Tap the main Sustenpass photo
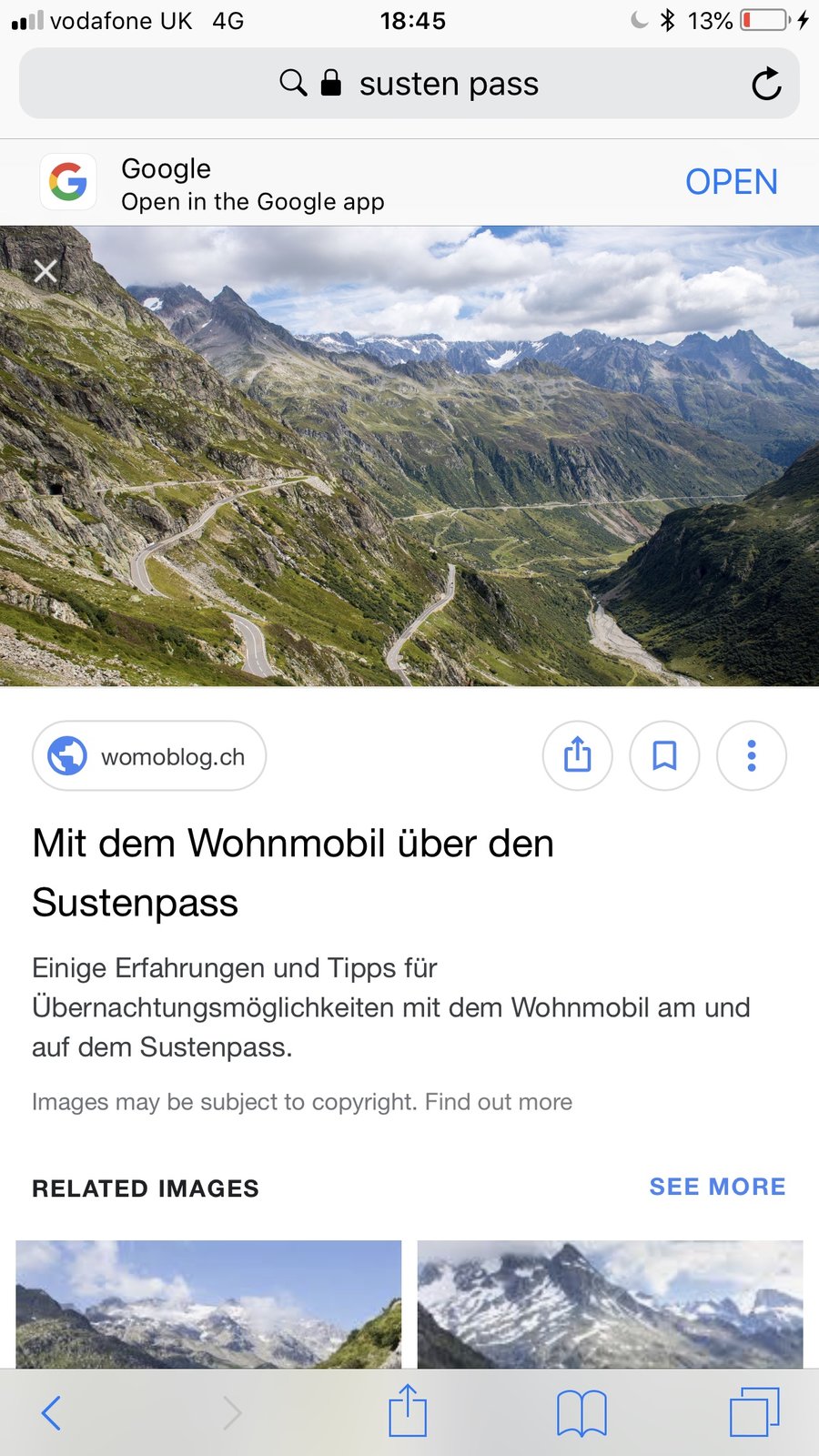Screen dimensions: 819x1456 point(409,473)
